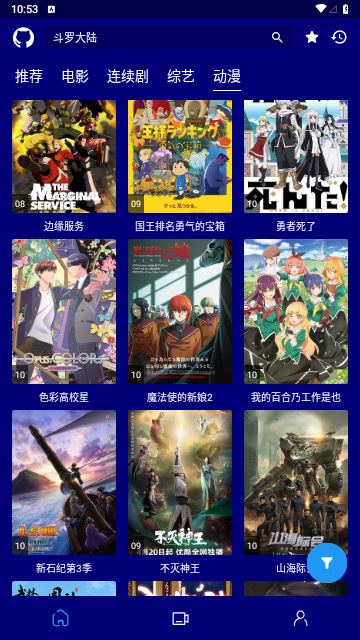View the 勇者死了 poster

click(x=296, y=156)
